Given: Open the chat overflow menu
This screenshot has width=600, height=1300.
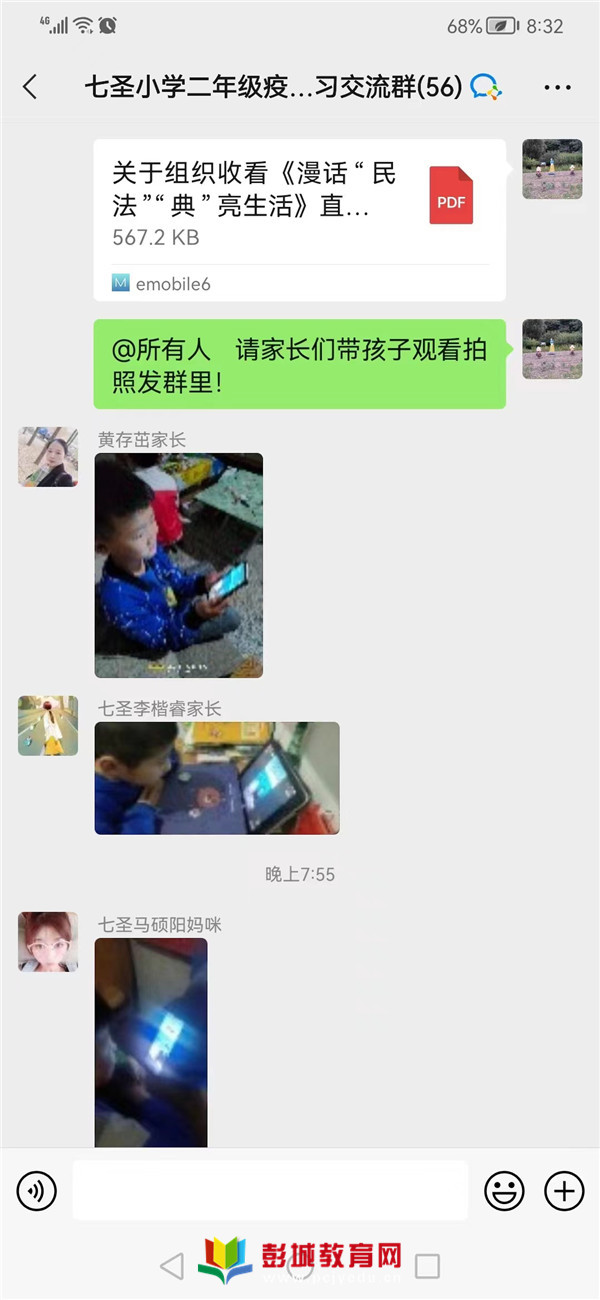Looking at the screenshot, I should click(557, 88).
